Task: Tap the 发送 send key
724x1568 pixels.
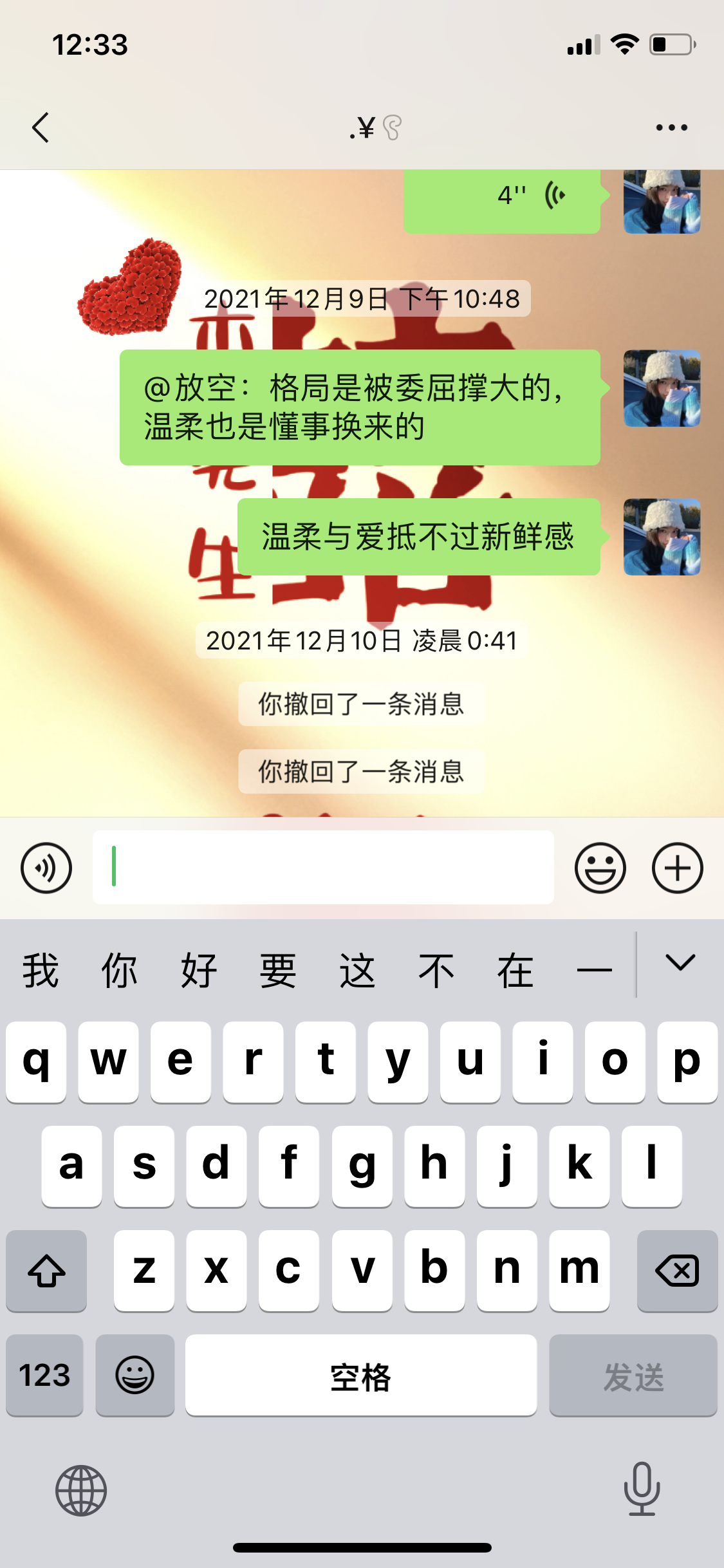Action: 633,1376
